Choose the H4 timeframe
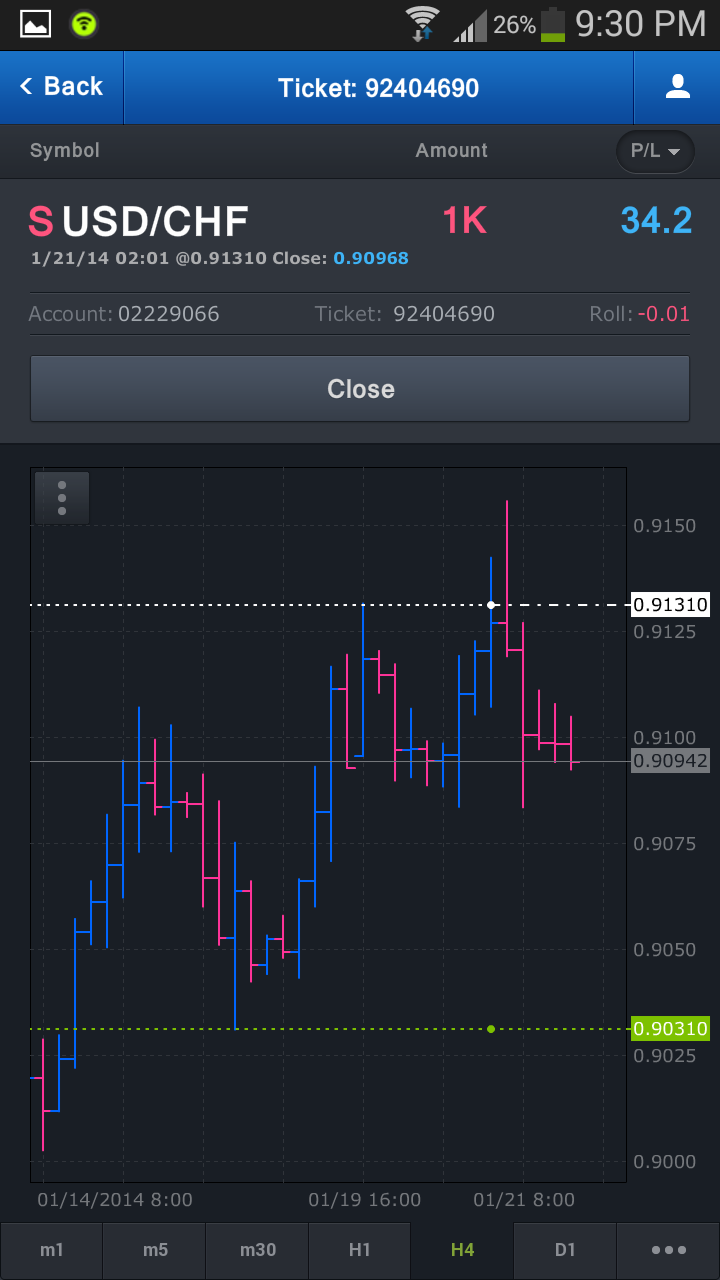Image resolution: width=720 pixels, height=1280 pixels. 462,1250
